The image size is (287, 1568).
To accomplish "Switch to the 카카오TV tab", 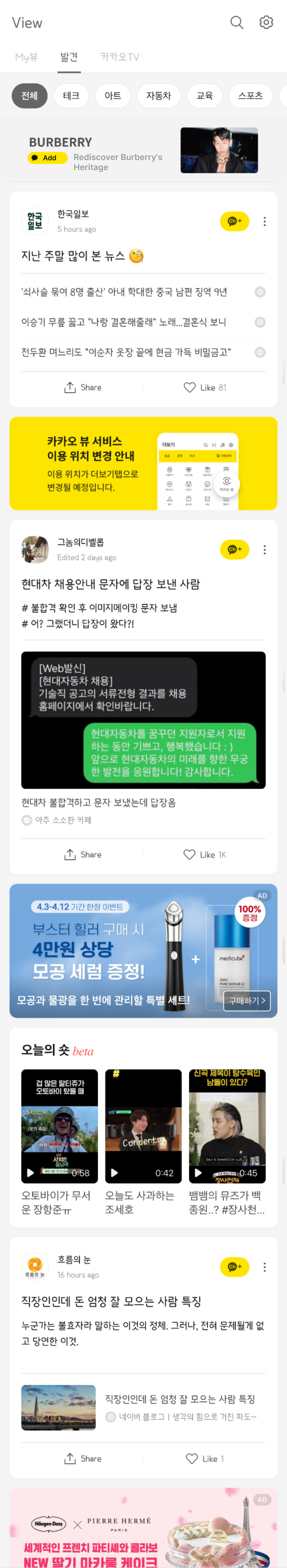I will point(119,57).
